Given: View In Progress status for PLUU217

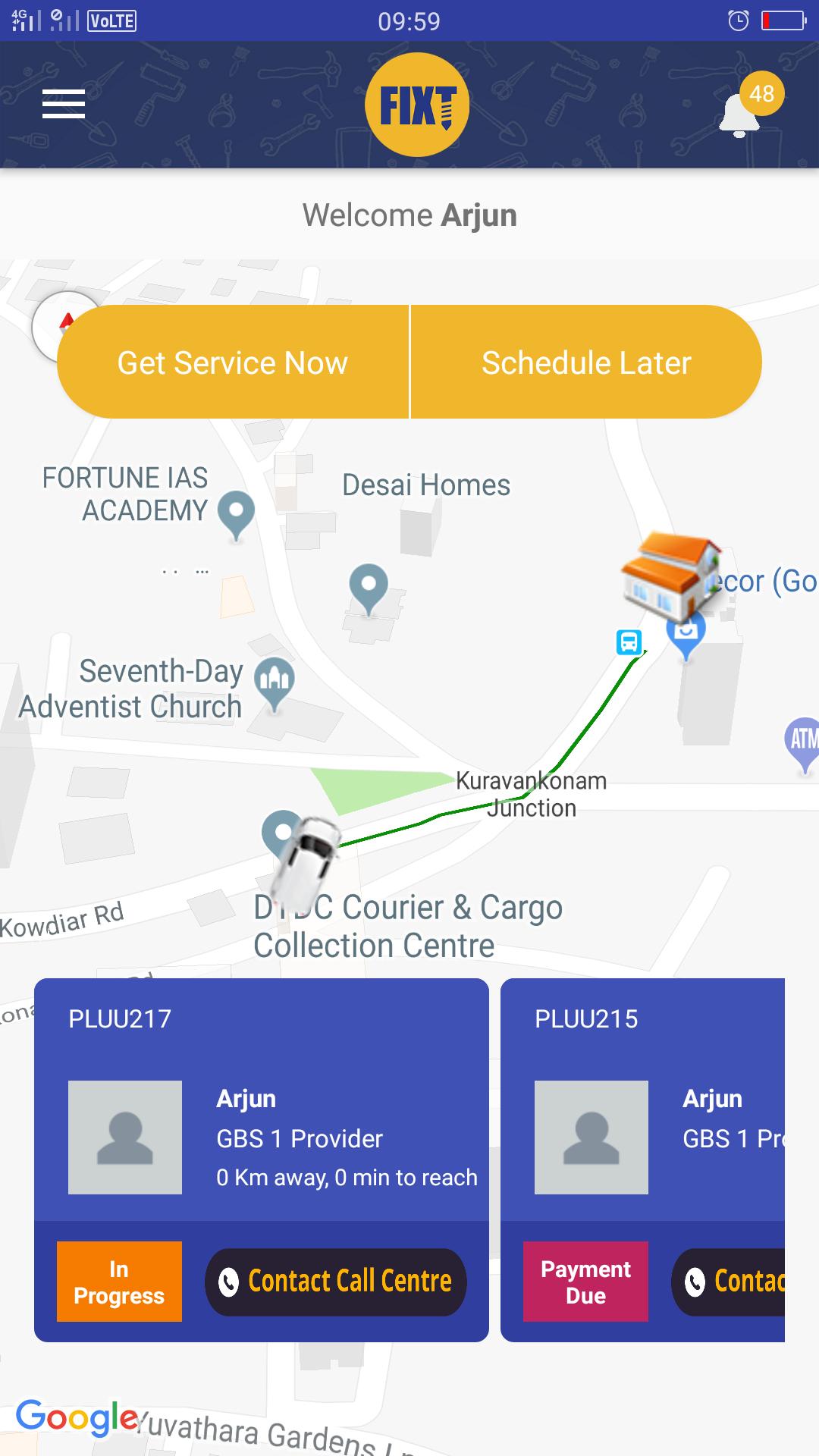Looking at the screenshot, I should 119,1282.
